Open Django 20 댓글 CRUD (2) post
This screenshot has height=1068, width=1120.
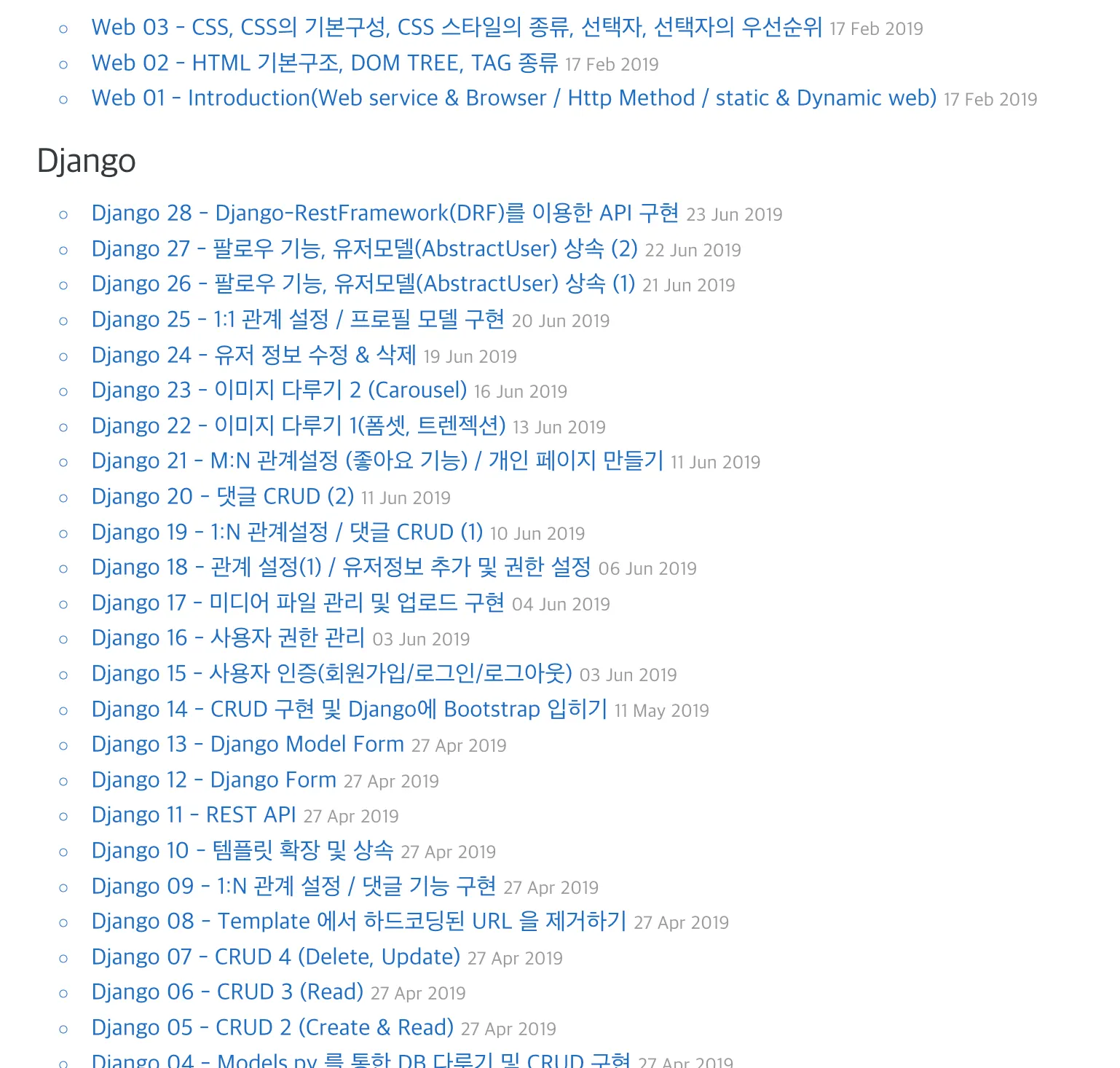[222, 497]
